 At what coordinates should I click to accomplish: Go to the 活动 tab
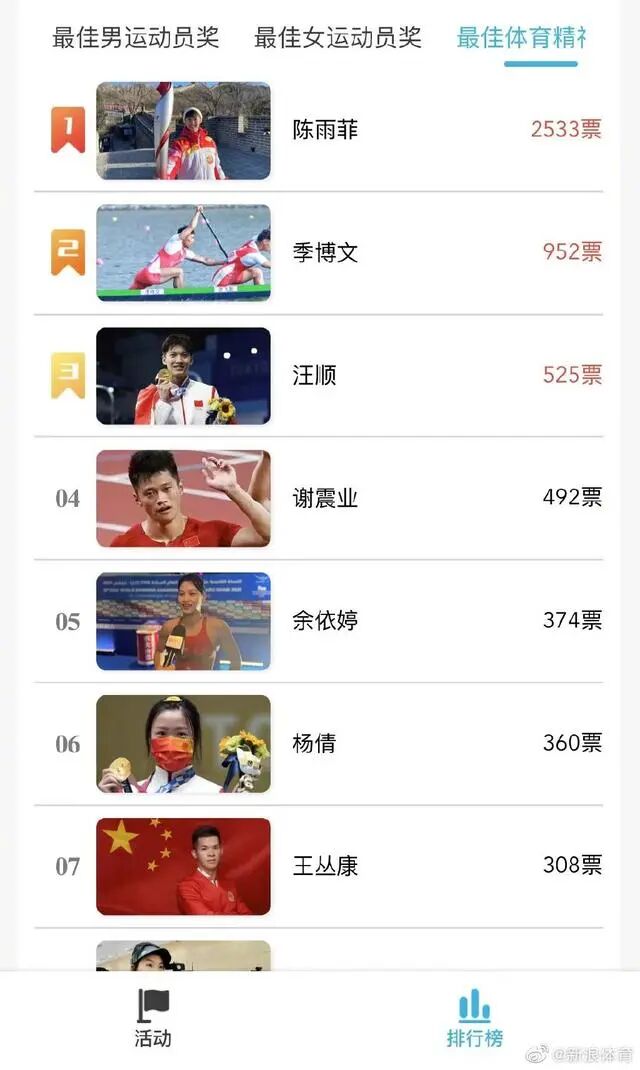153,1018
